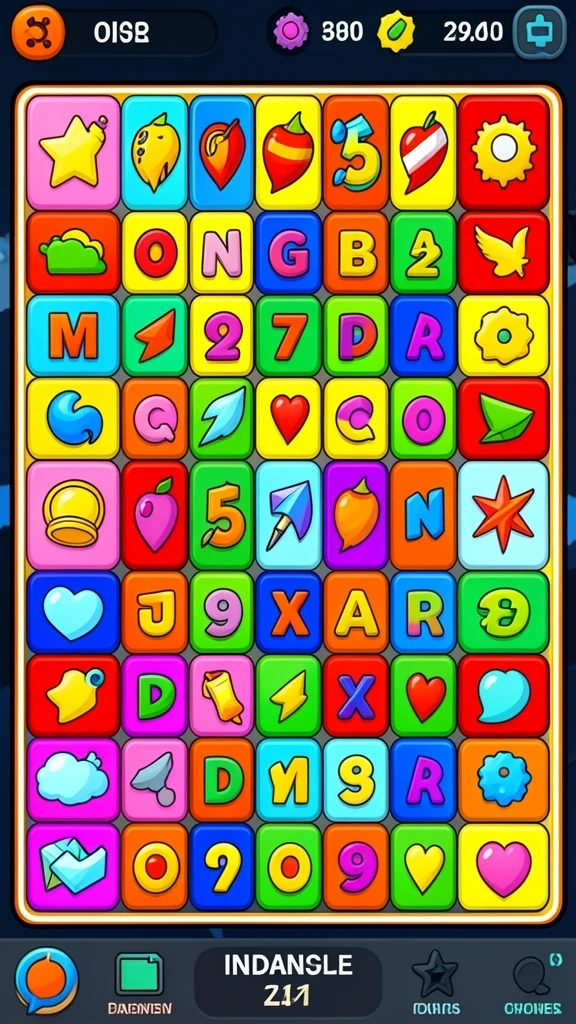This screenshot has width=576, height=1024.
Task: Tap the INDANSLE 211 button
Action: [x=288, y=982]
